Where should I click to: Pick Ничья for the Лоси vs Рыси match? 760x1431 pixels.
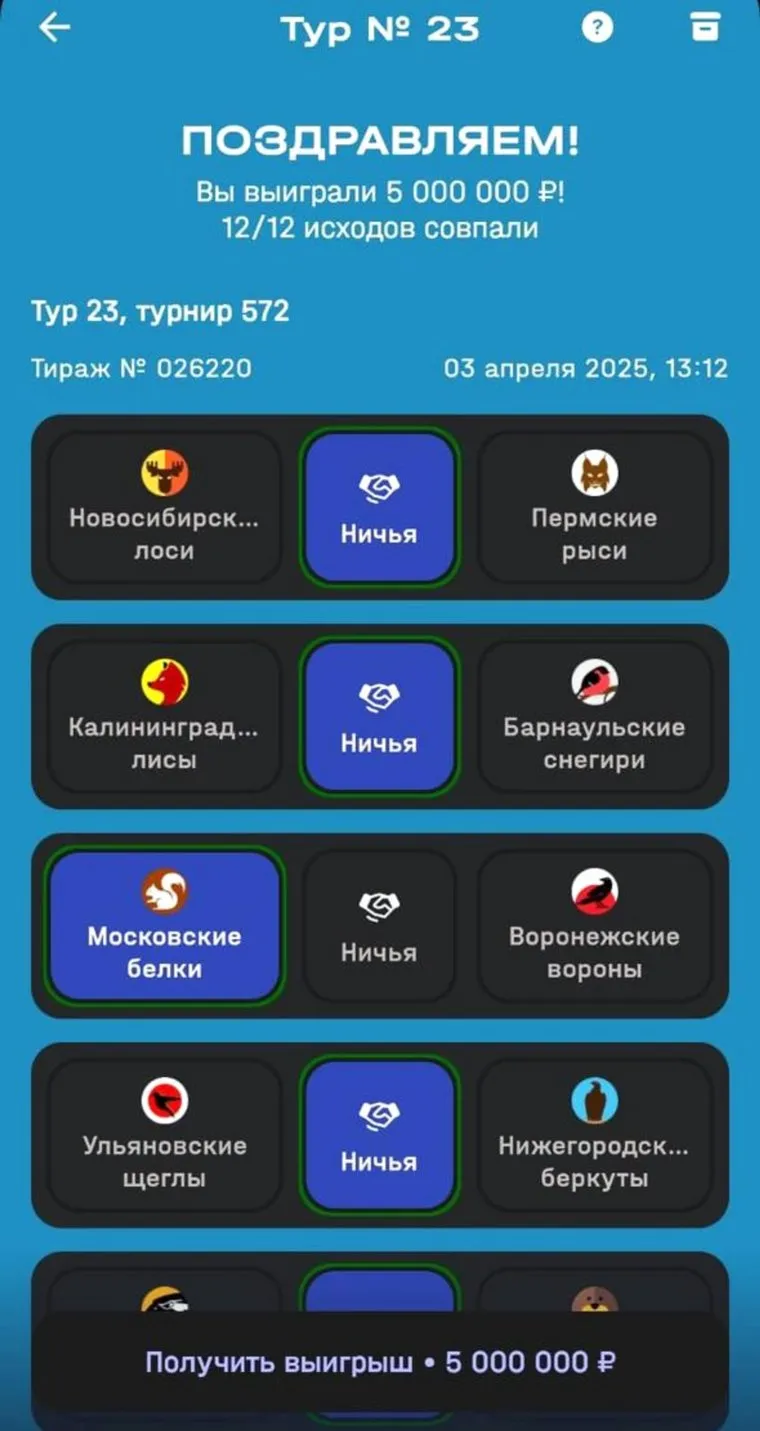[379, 507]
